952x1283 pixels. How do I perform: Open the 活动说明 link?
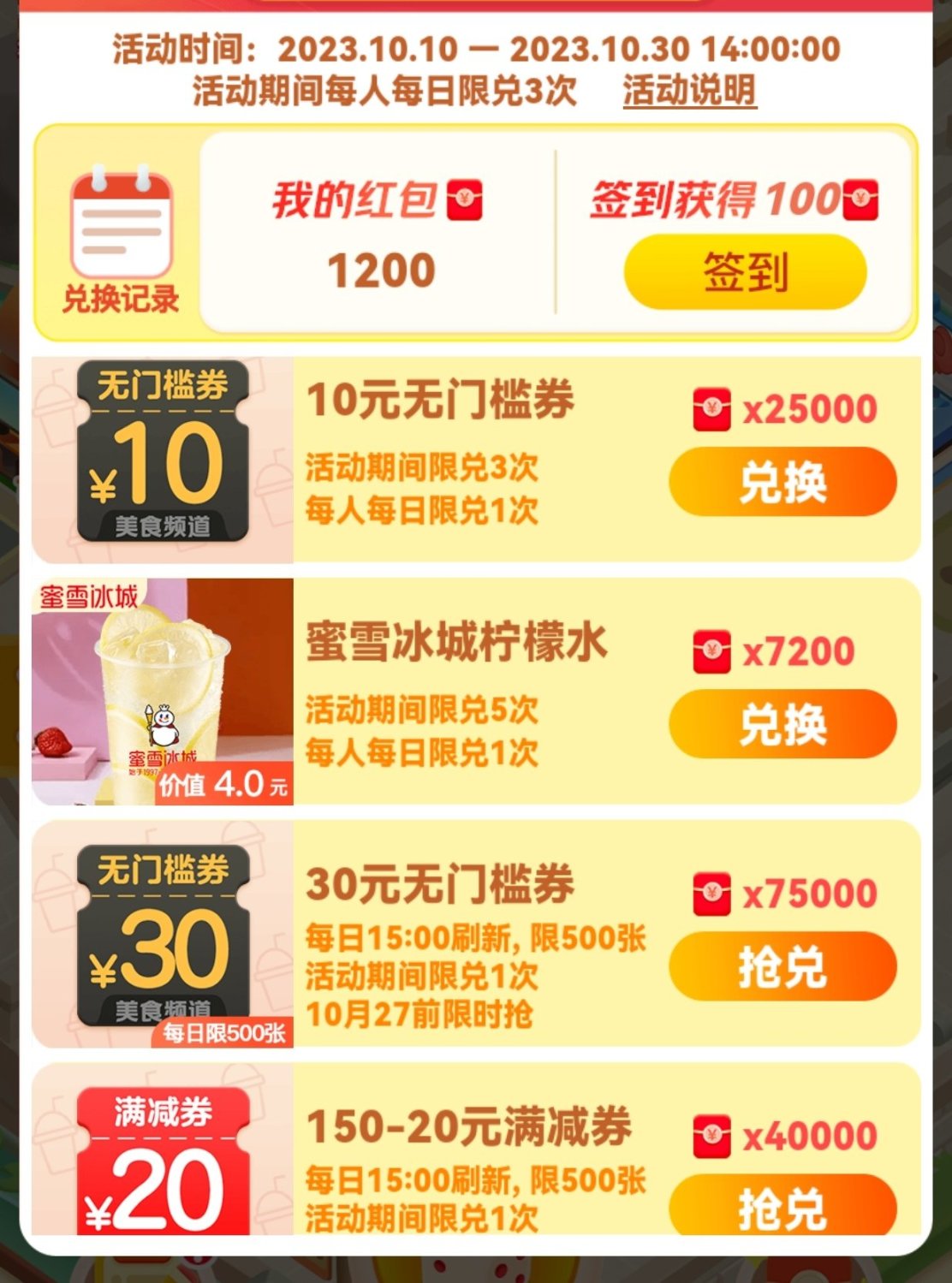tap(689, 91)
